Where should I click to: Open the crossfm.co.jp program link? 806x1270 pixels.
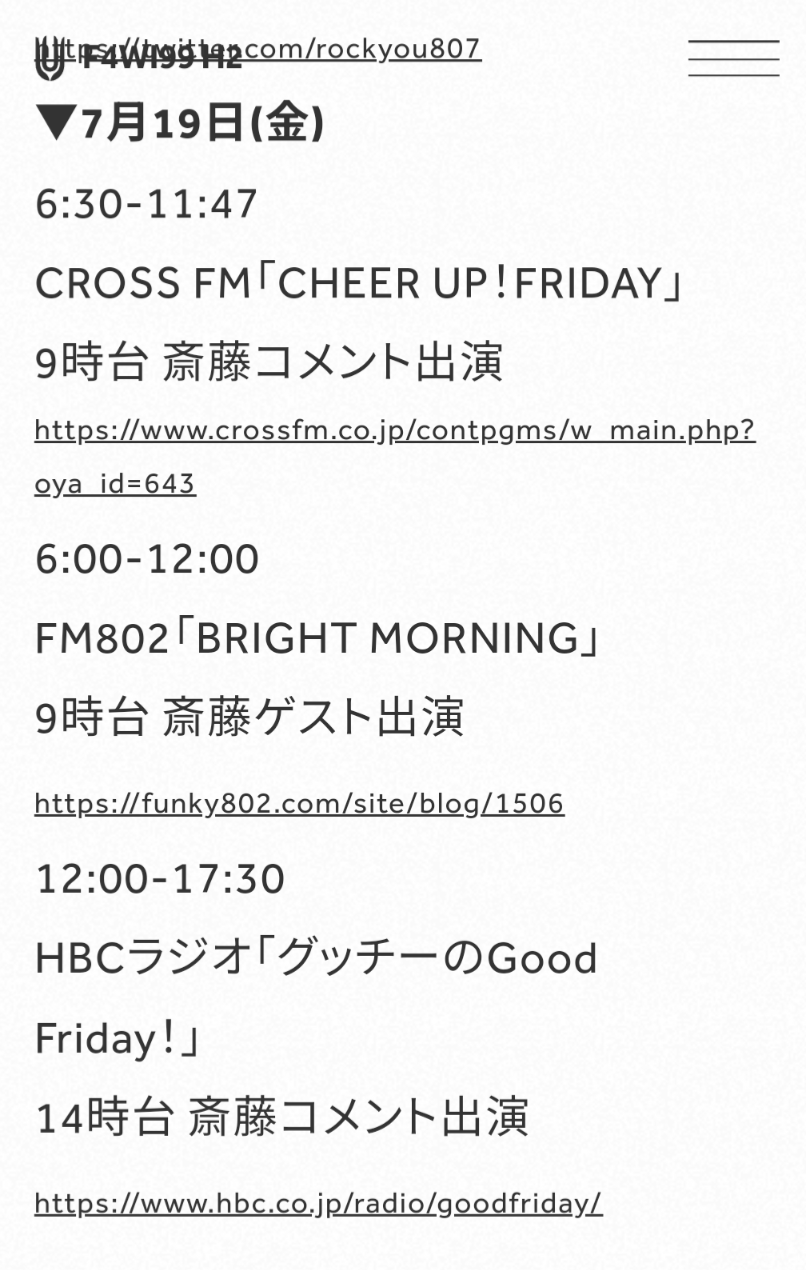coord(395,457)
